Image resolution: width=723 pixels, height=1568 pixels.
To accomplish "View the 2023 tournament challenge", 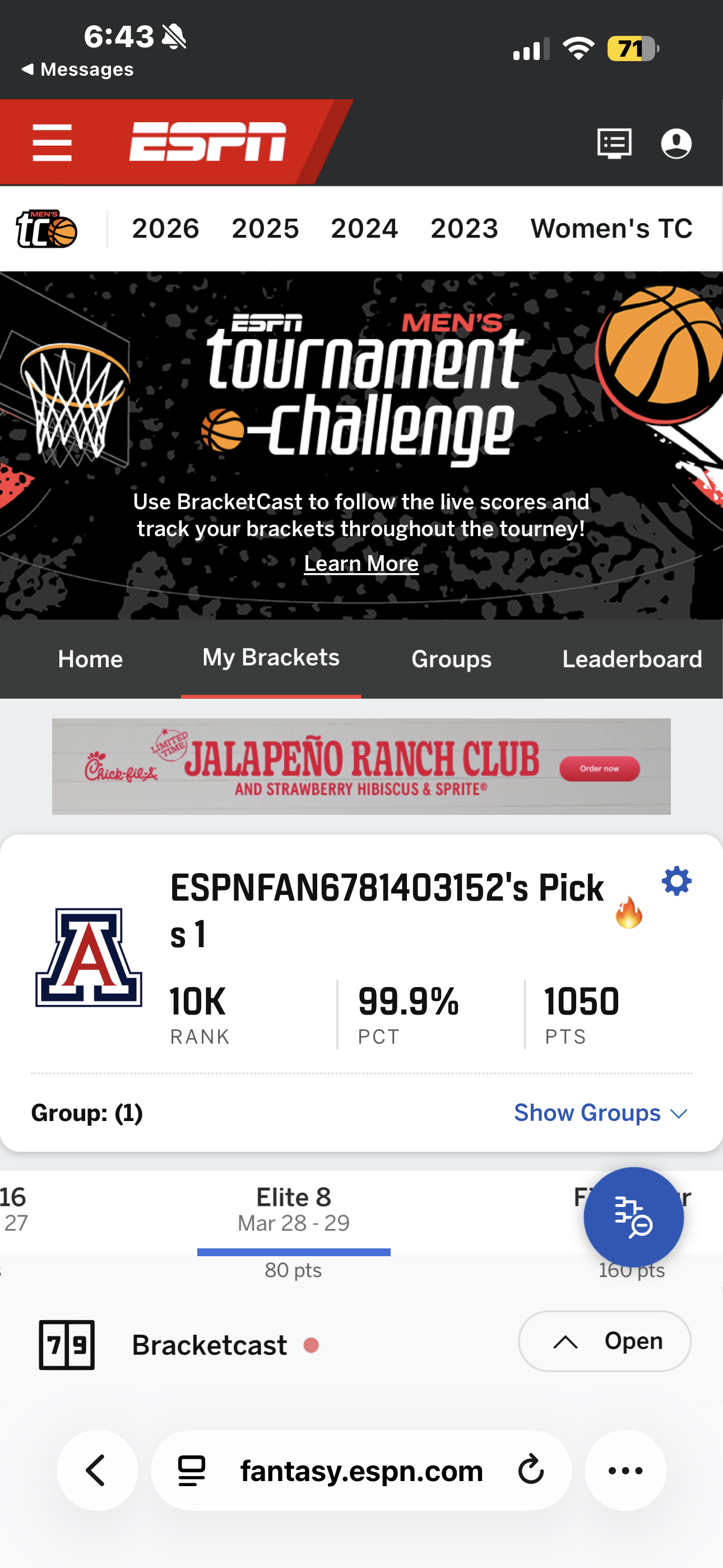I will click(464, 229).
